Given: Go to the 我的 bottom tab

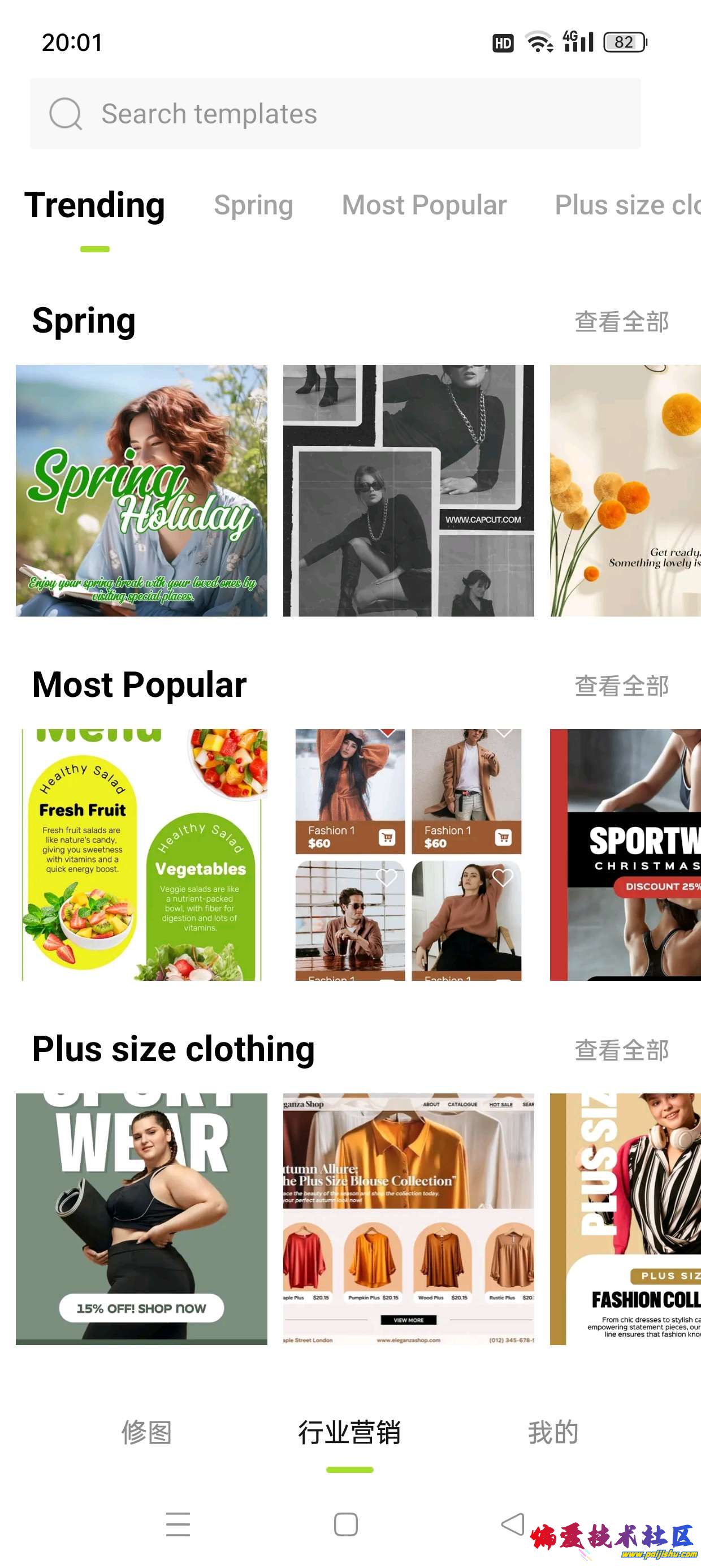Looking at the screenshot, I should (552, 1432).
